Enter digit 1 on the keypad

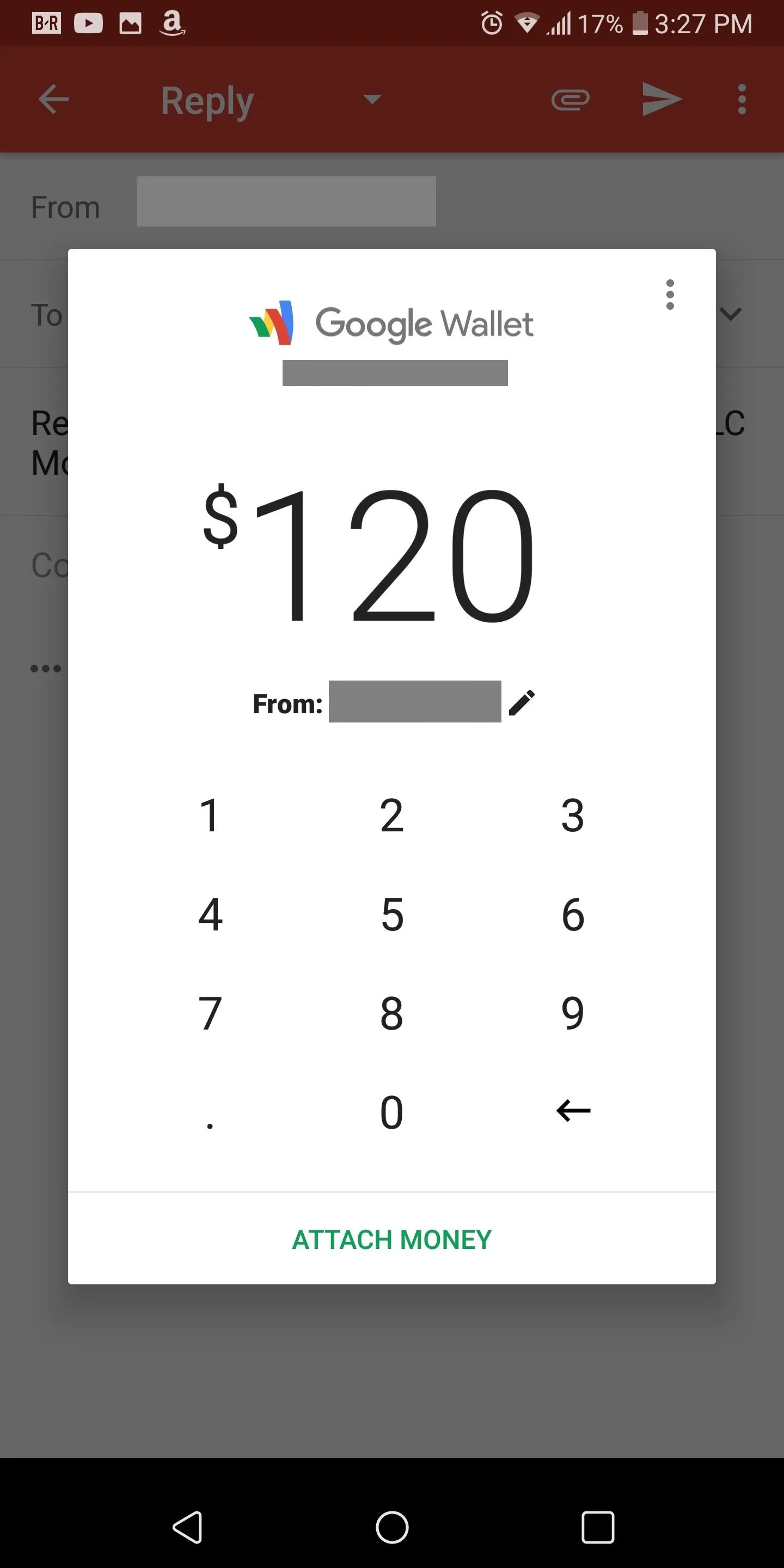tap(210, 815)
